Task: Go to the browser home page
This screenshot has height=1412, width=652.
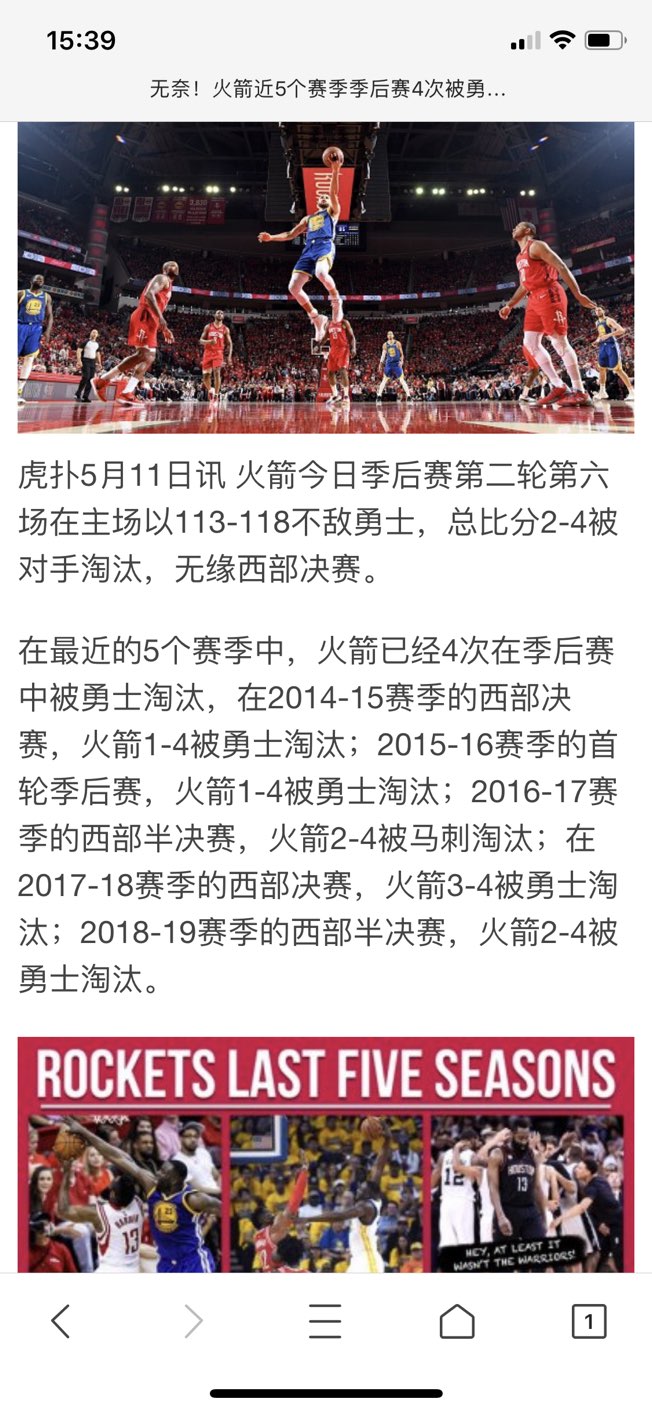Action: pyautogui.click(x=457, y=1321)
